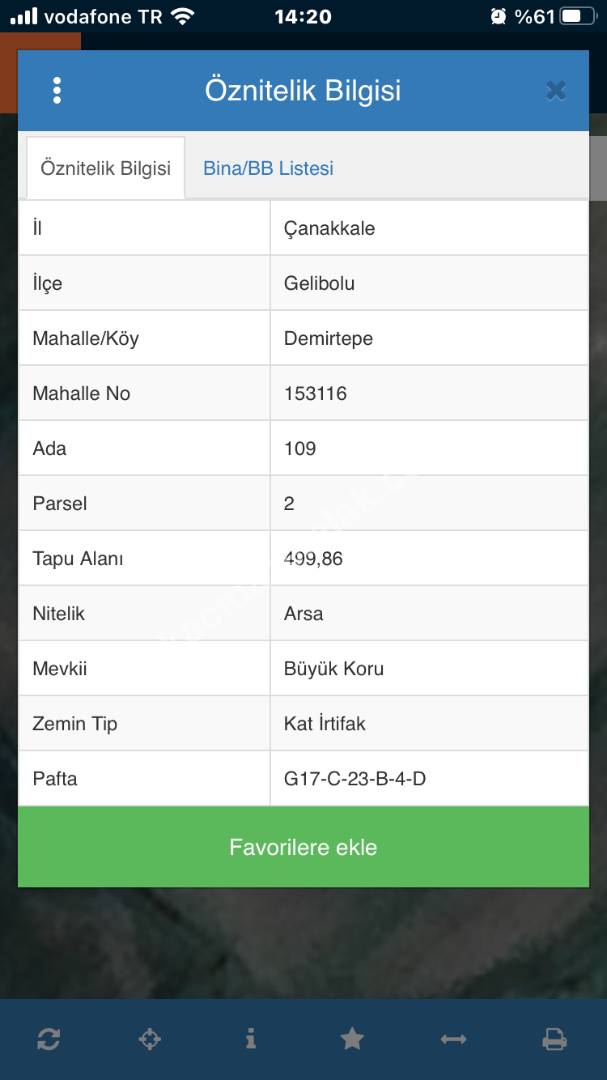Image resolution: width=607 pixels, height=1080 pixels.
Task: Tap the double-arrow measure icon
Action: pos(453,1039)
